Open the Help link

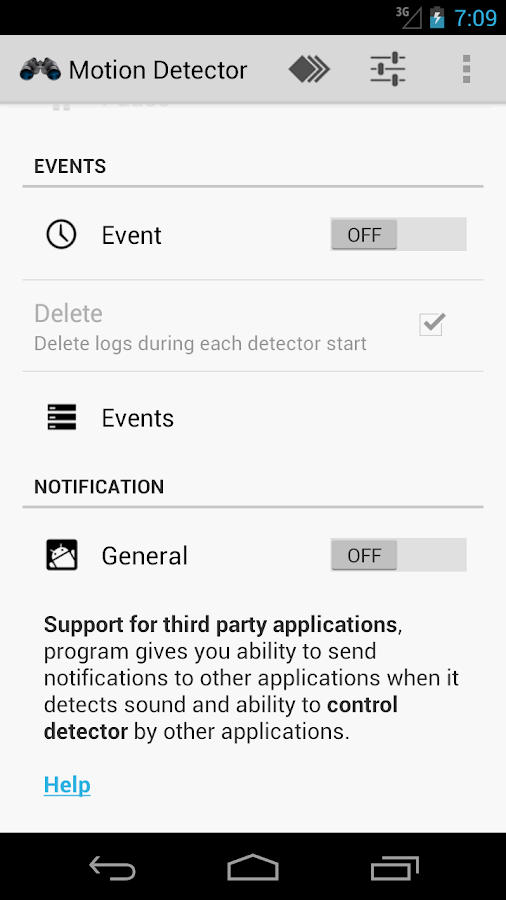(x=67, y=785)
